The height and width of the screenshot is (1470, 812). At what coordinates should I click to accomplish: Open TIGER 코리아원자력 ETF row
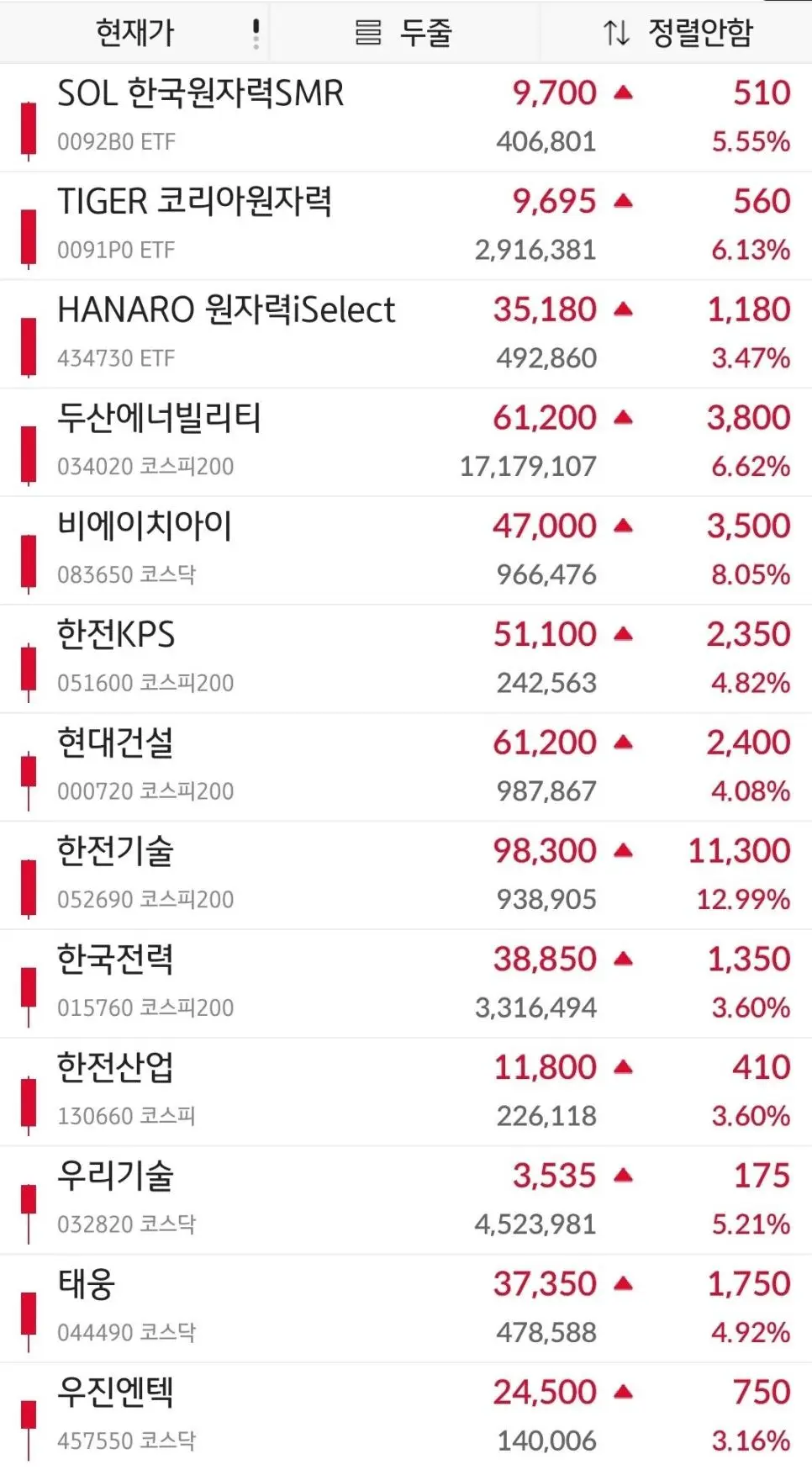point(406,226)
